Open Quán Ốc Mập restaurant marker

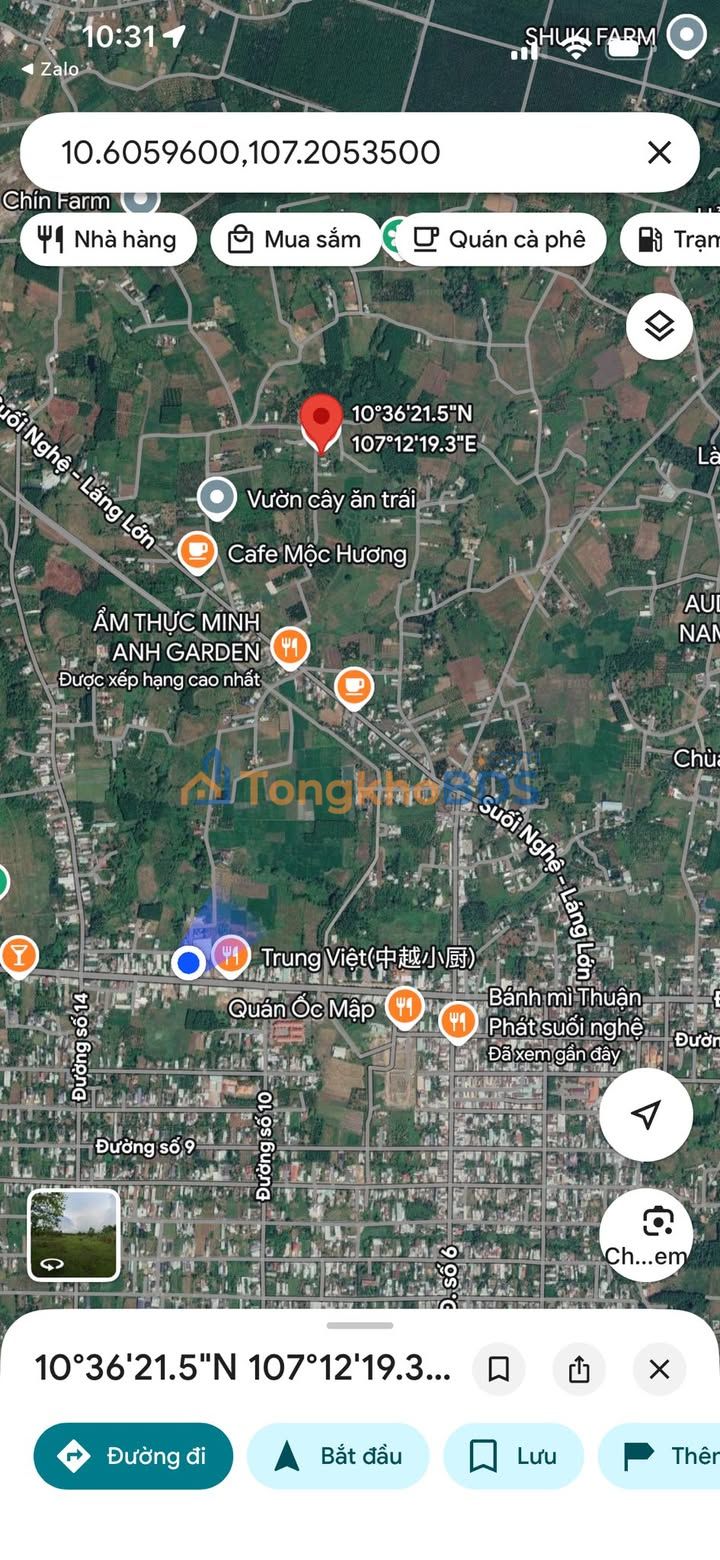pyautogui.click(x=404, y=1007)
